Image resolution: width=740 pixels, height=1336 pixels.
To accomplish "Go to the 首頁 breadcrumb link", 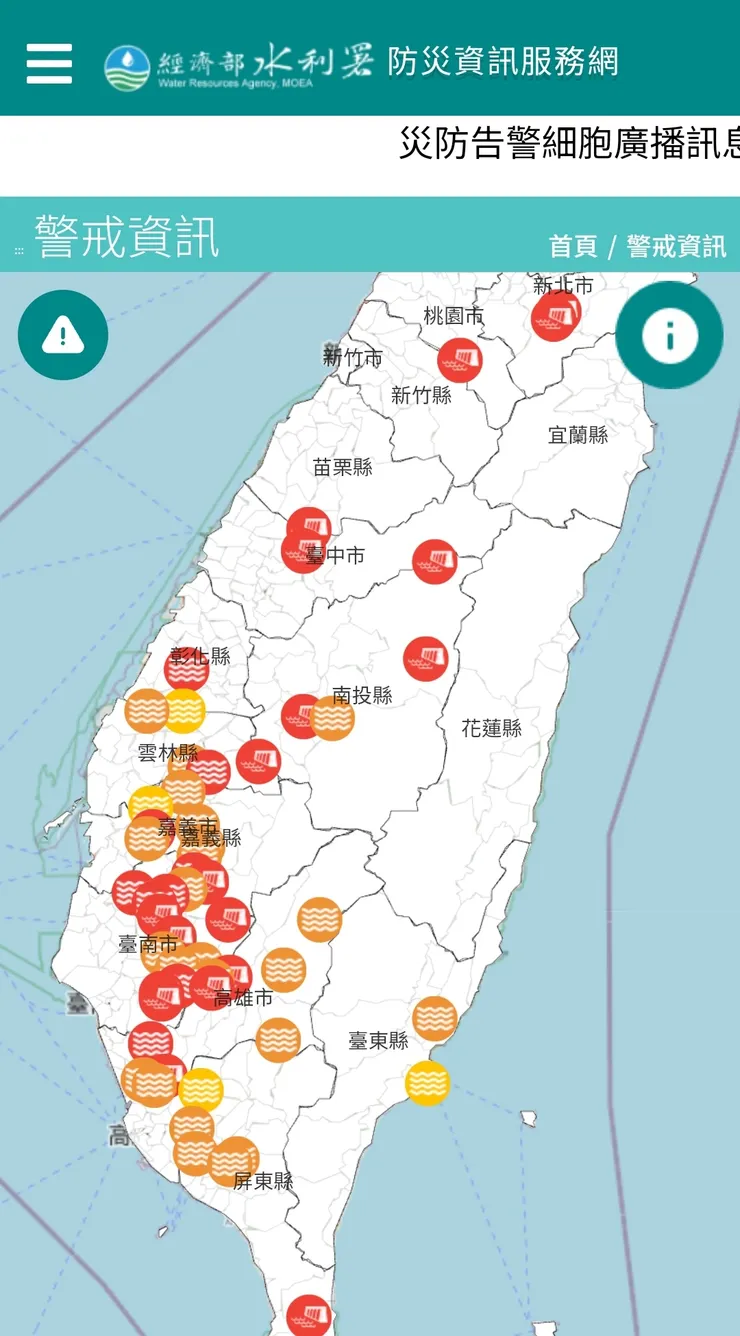I will pos(573,246).
